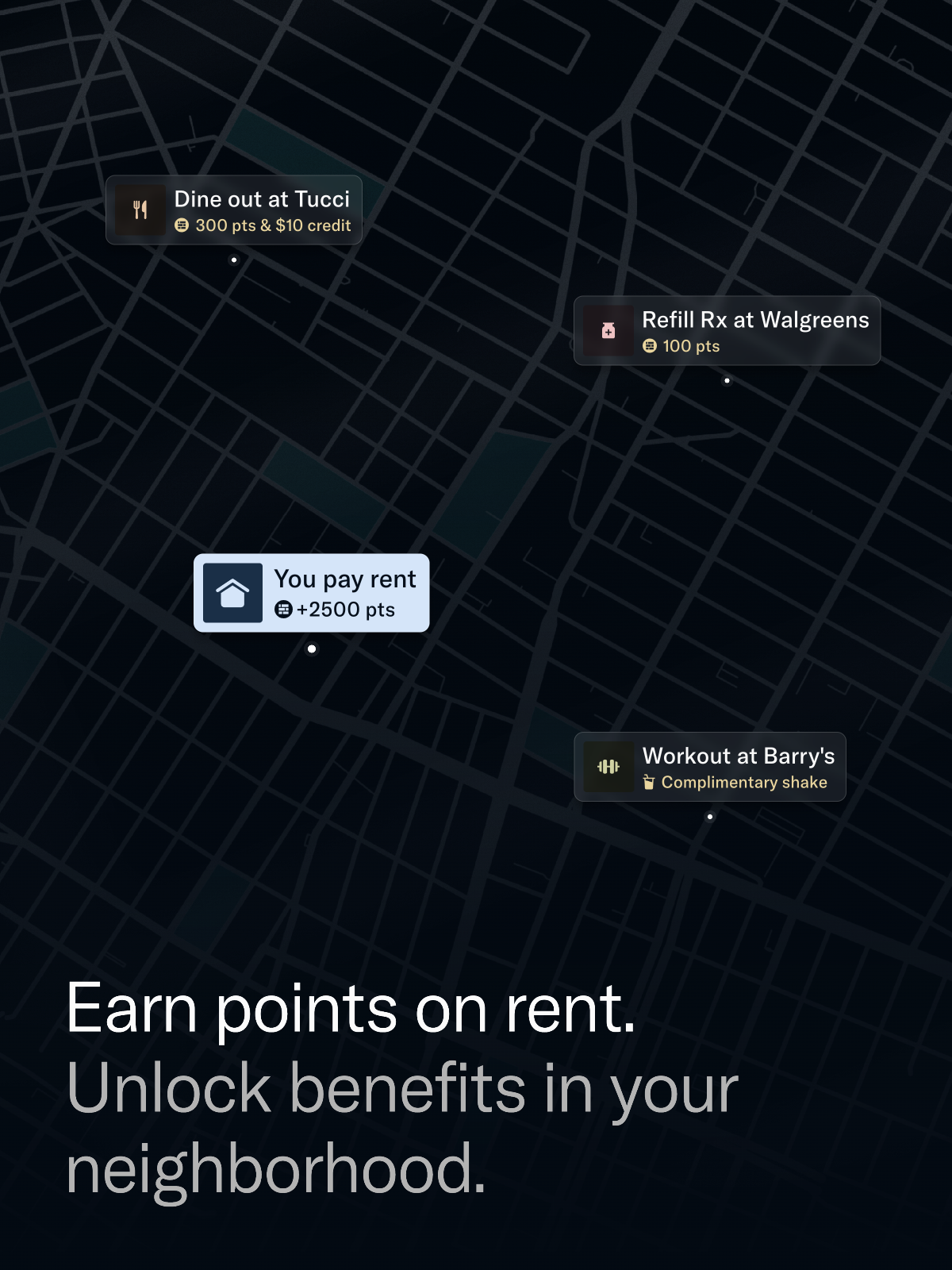
Task: Open the Workout at Barry's card
Action: point(708,767)
